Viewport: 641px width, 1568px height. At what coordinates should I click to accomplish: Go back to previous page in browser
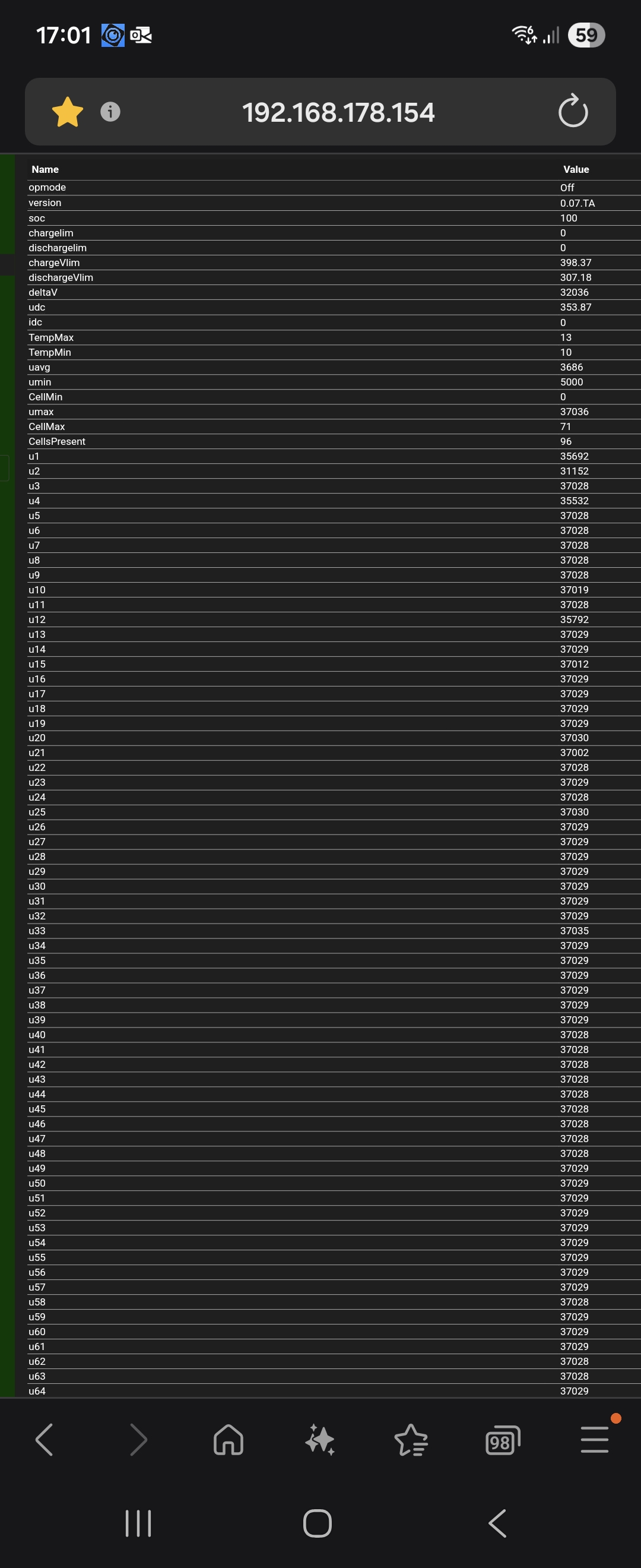(45, 1440)
